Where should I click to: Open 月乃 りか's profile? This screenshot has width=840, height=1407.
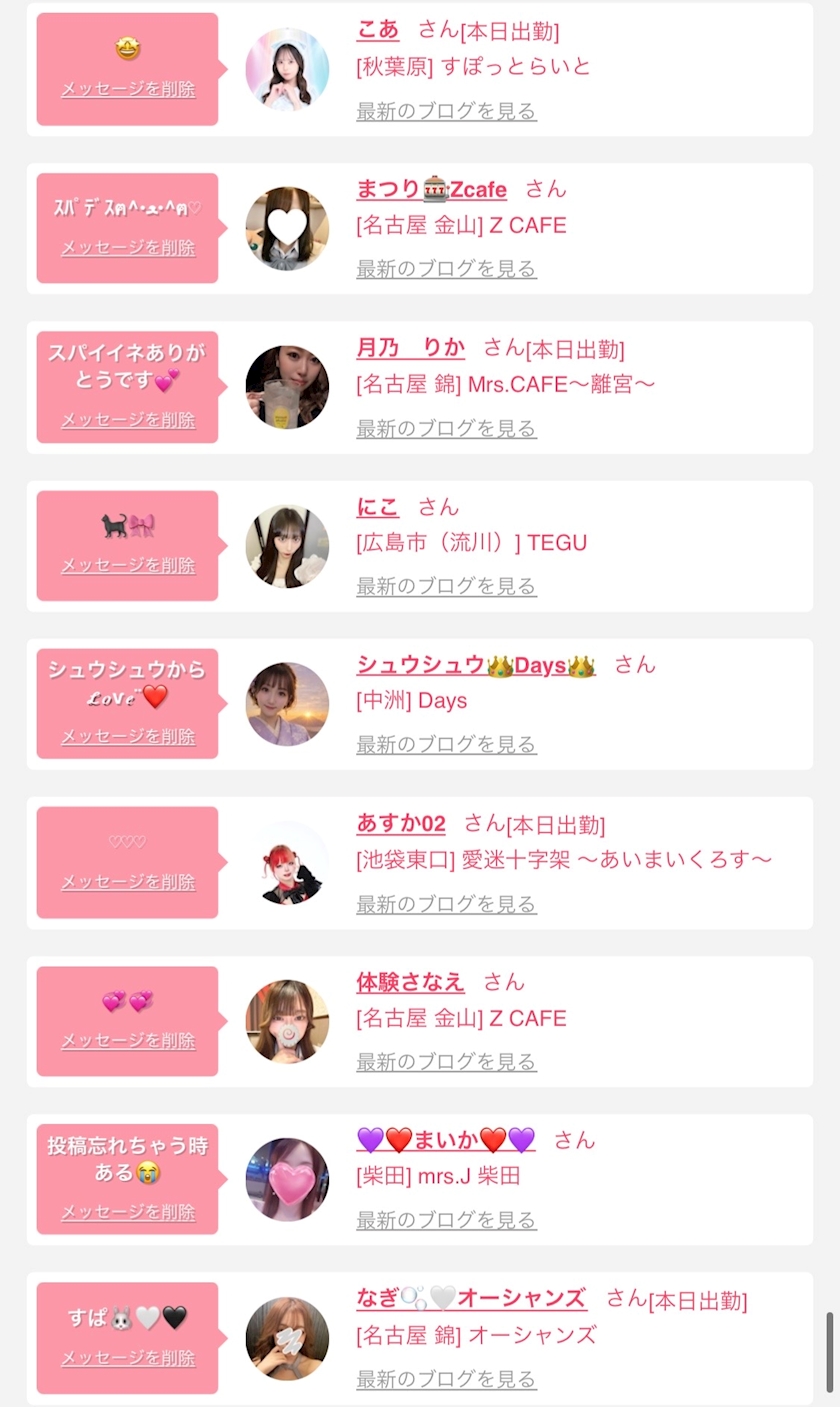pos(411,348)
